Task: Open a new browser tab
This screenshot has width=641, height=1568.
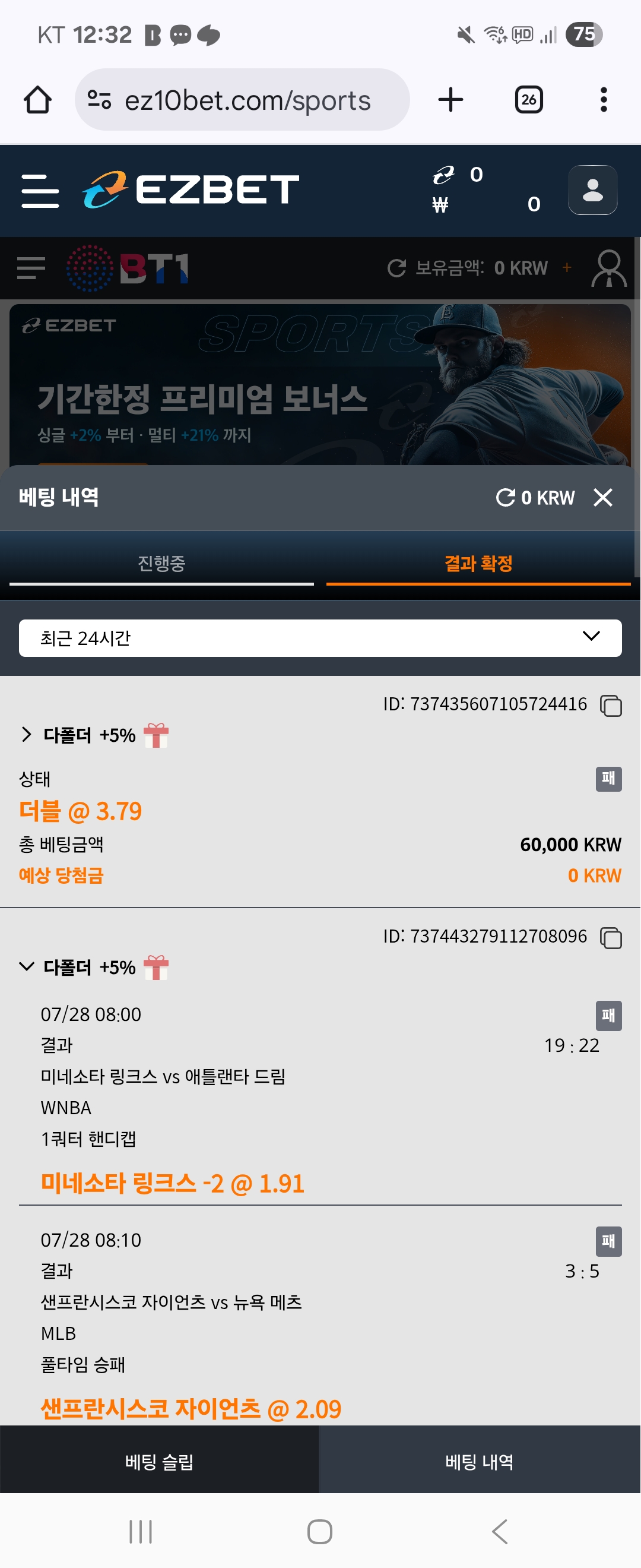Action: pos(450,100)
